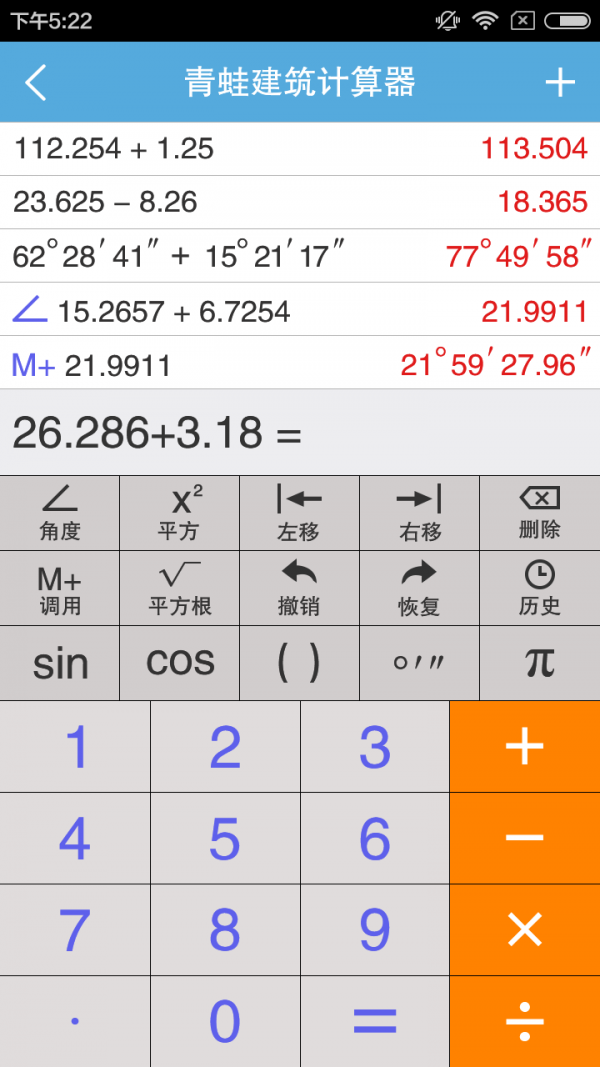Select the 112.254 + 1.25 history row

tap(300, 149)
